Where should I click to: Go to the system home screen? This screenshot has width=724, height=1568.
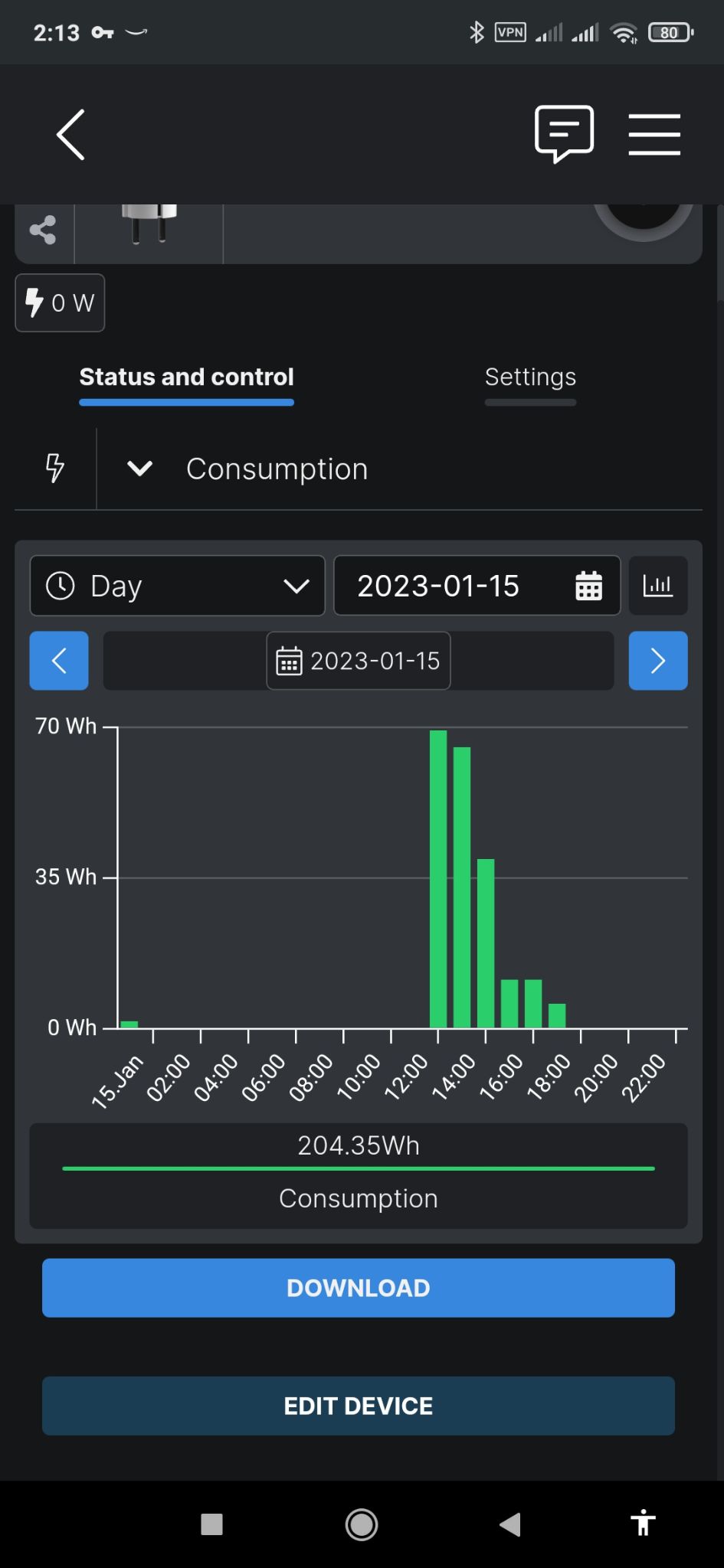pos(362,1524)
